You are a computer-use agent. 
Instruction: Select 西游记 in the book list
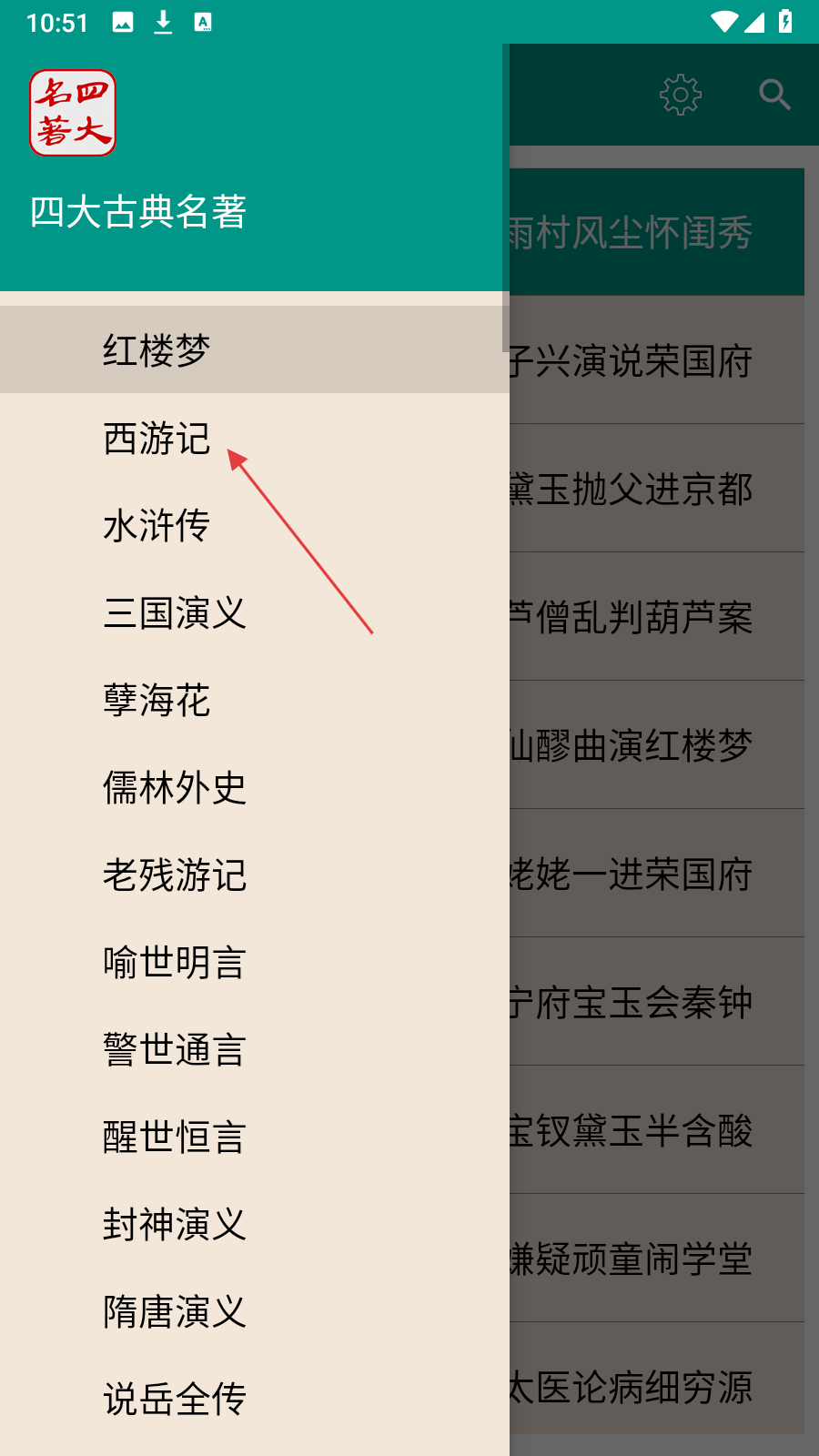point(157,439)
